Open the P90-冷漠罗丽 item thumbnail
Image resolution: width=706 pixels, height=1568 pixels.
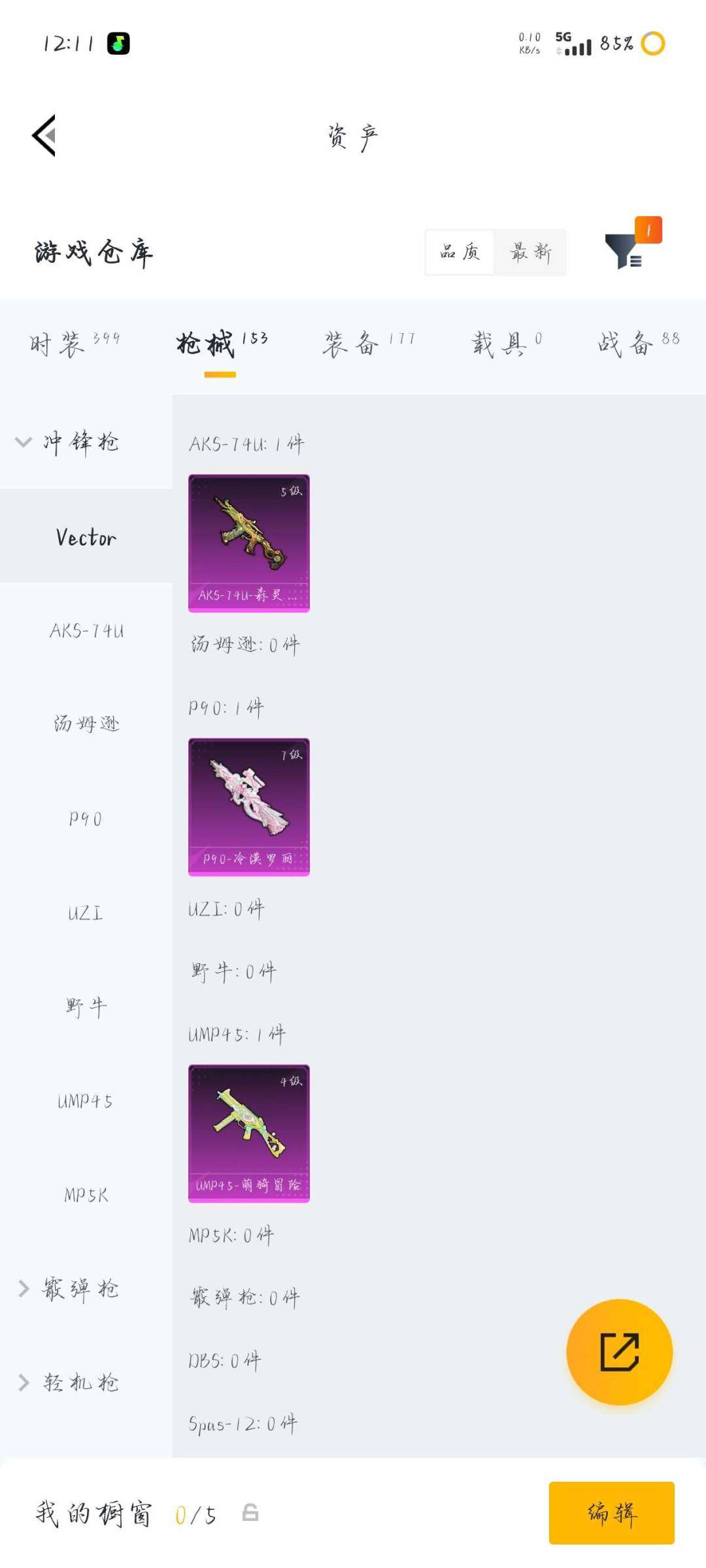pos(249,808)
